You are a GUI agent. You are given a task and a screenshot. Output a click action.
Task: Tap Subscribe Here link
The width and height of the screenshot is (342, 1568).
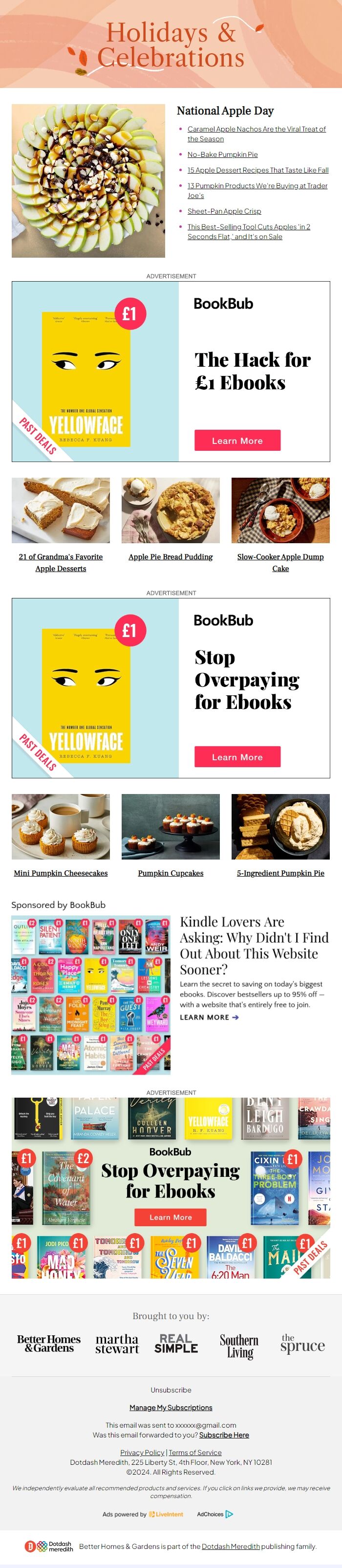[224, 1435]
